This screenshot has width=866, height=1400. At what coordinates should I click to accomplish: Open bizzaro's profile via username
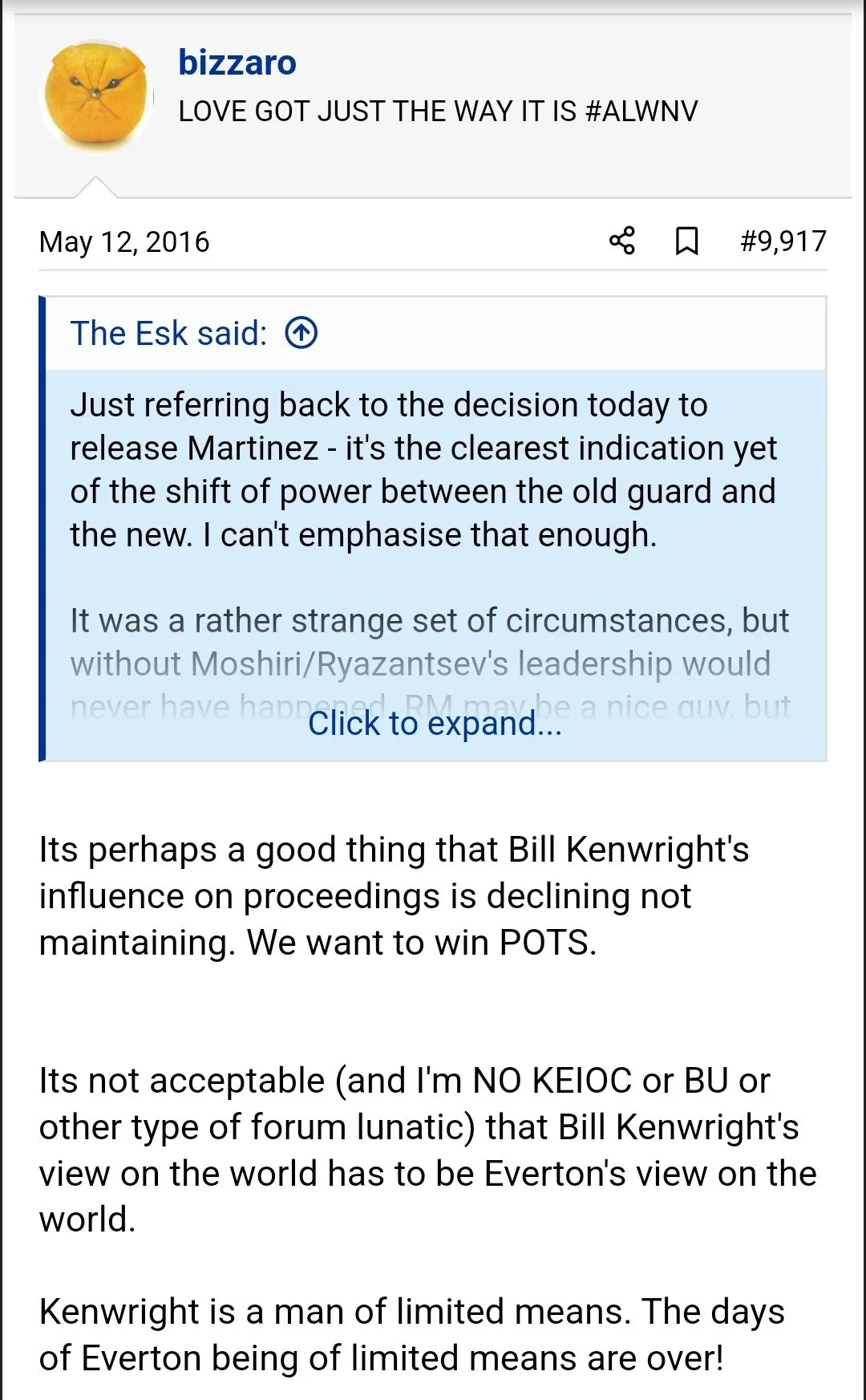click(x=237, y=63)
